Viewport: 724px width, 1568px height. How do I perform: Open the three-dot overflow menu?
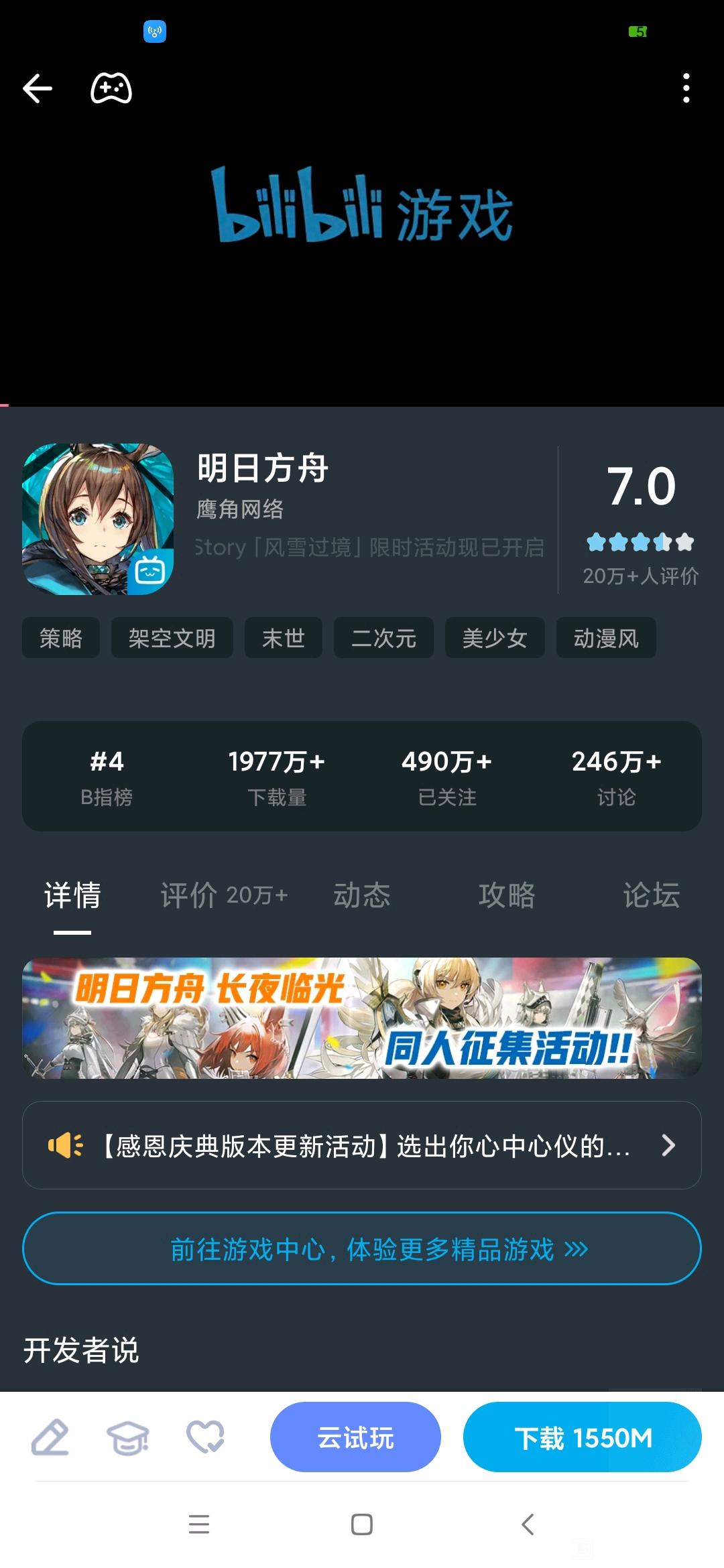686,88
